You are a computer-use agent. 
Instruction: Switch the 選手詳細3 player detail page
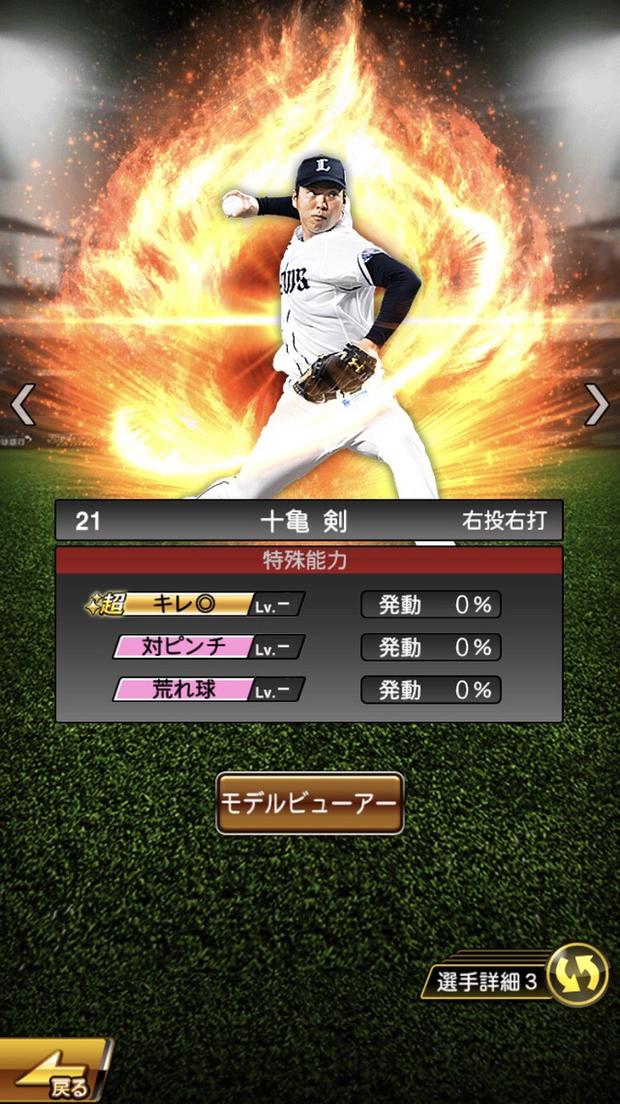pyautogui.click(x=577, y=975)
